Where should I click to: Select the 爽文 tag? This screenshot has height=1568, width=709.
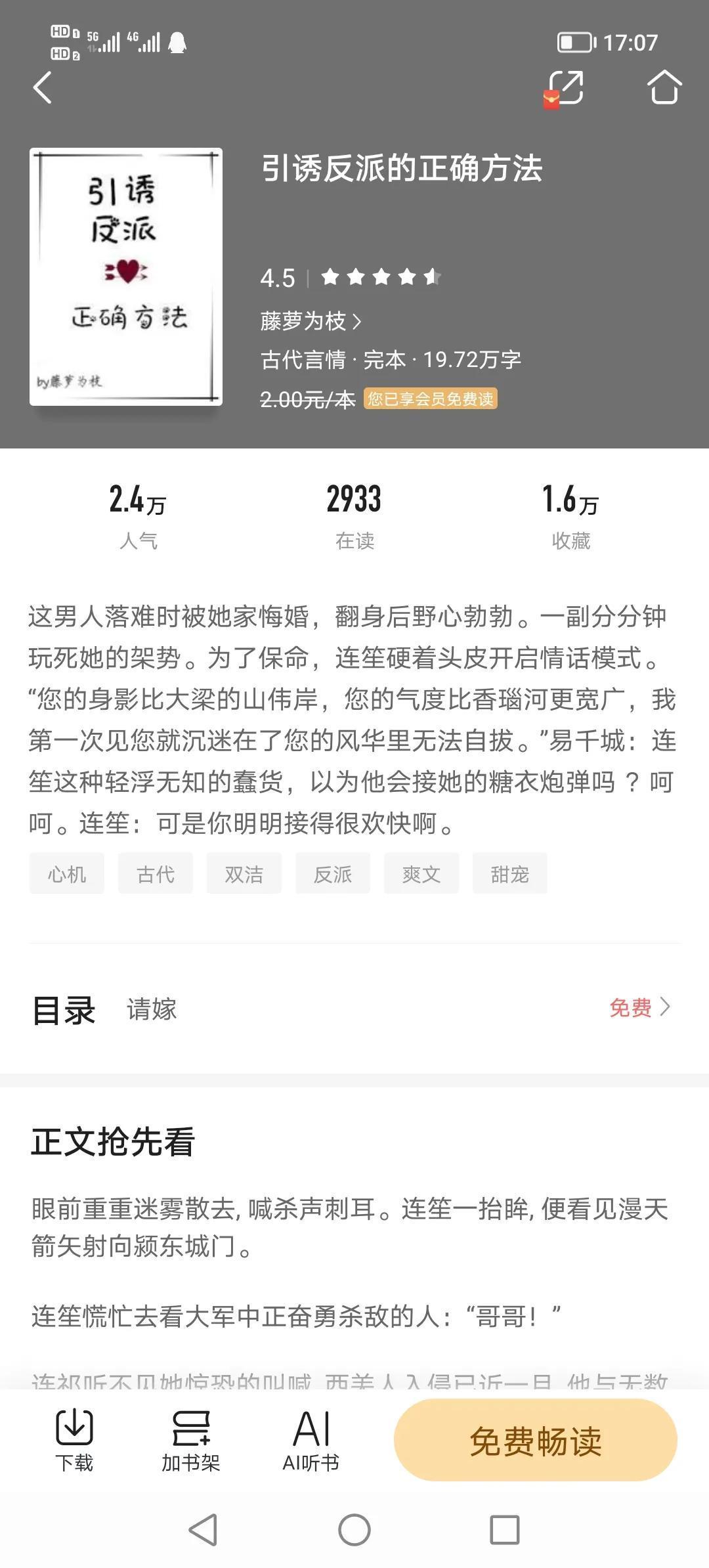421,874
